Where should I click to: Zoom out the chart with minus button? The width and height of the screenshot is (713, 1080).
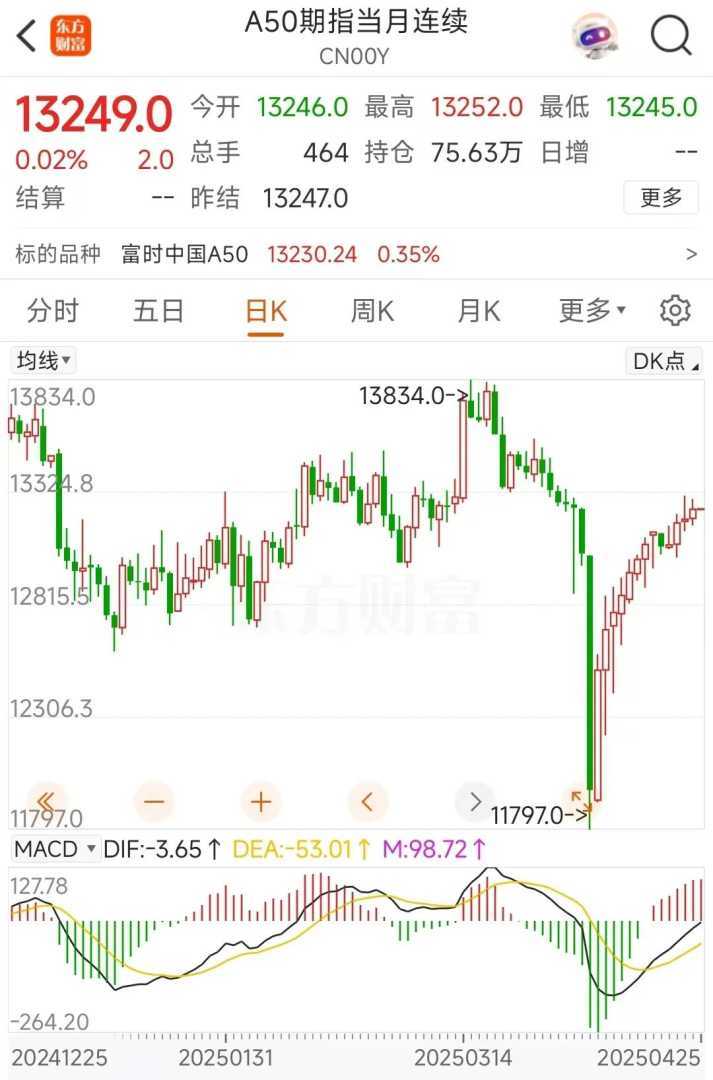tap(155, 801)
